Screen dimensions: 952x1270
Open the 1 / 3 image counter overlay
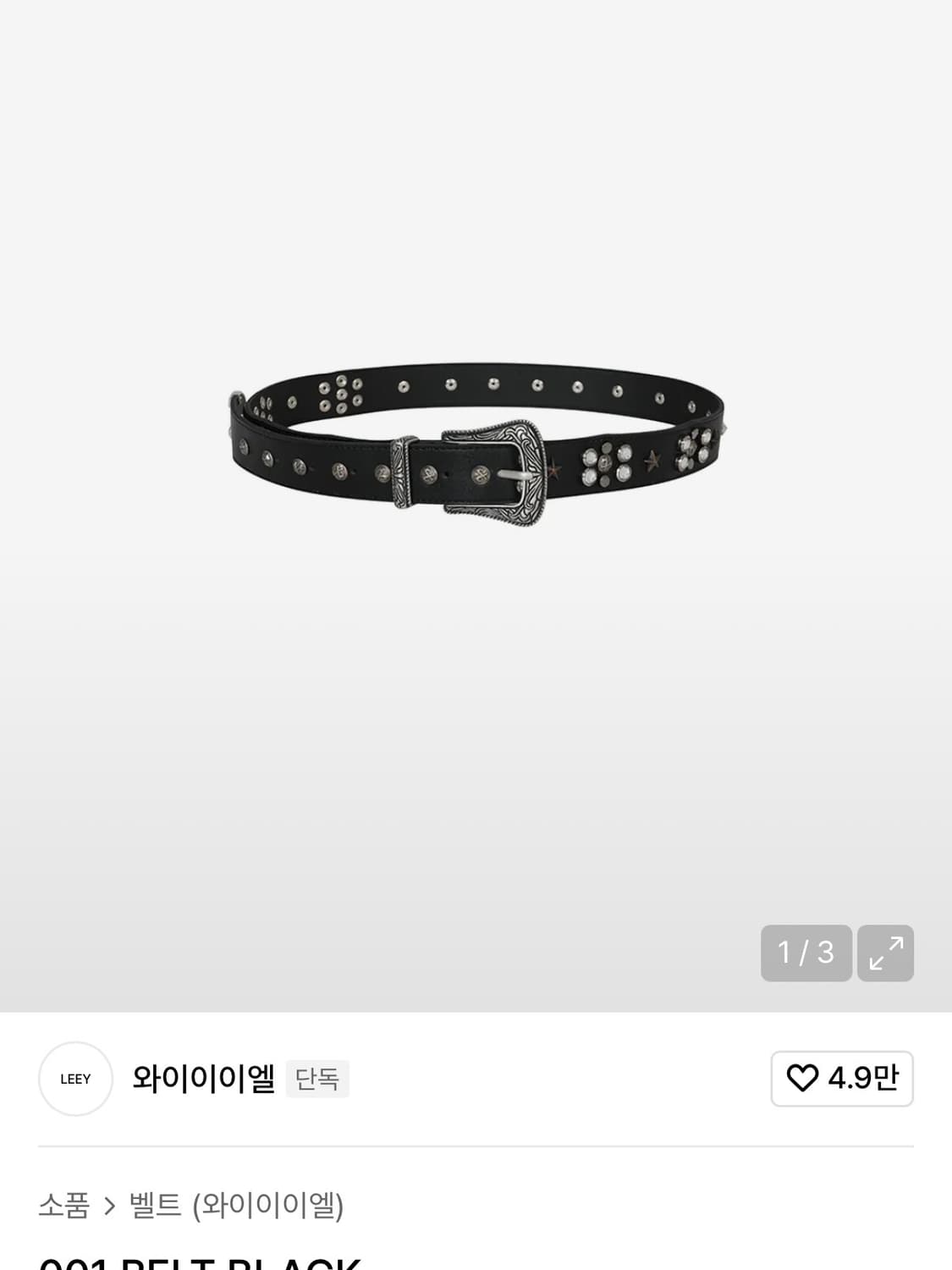806,953
